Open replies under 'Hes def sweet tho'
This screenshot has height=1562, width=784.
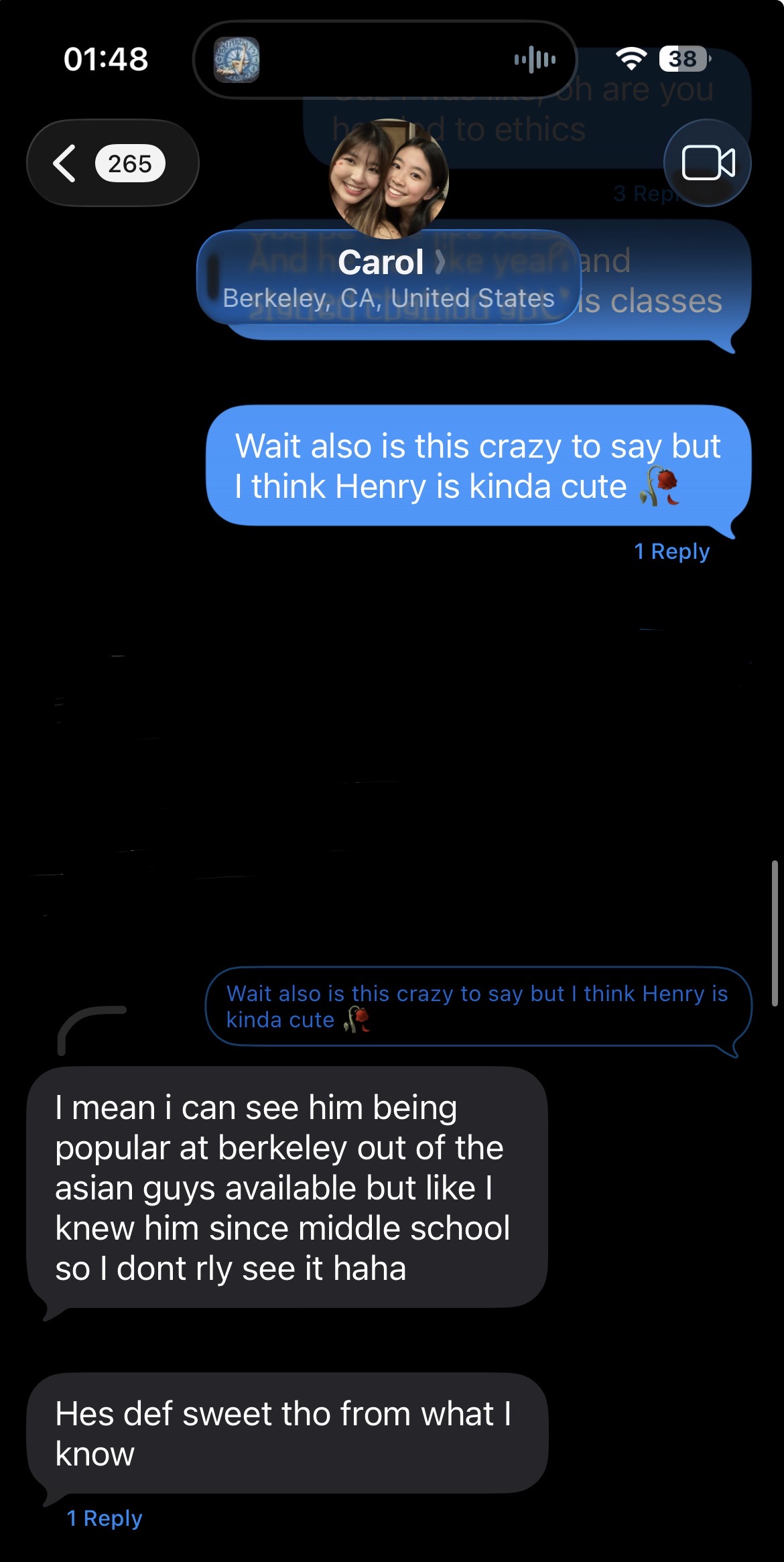pos(105,1518)
